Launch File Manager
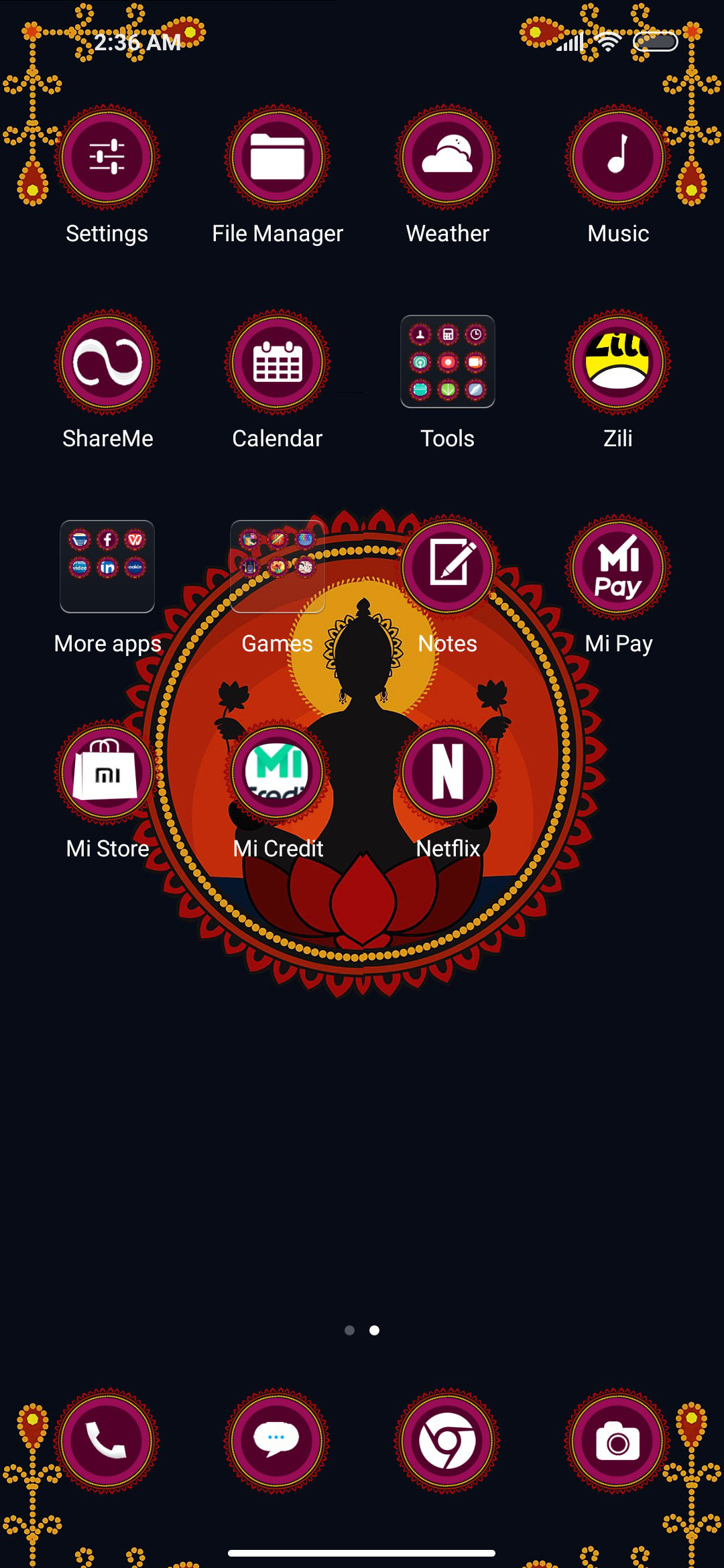This screenshot has height=1568, width=724. click(278, 157)
